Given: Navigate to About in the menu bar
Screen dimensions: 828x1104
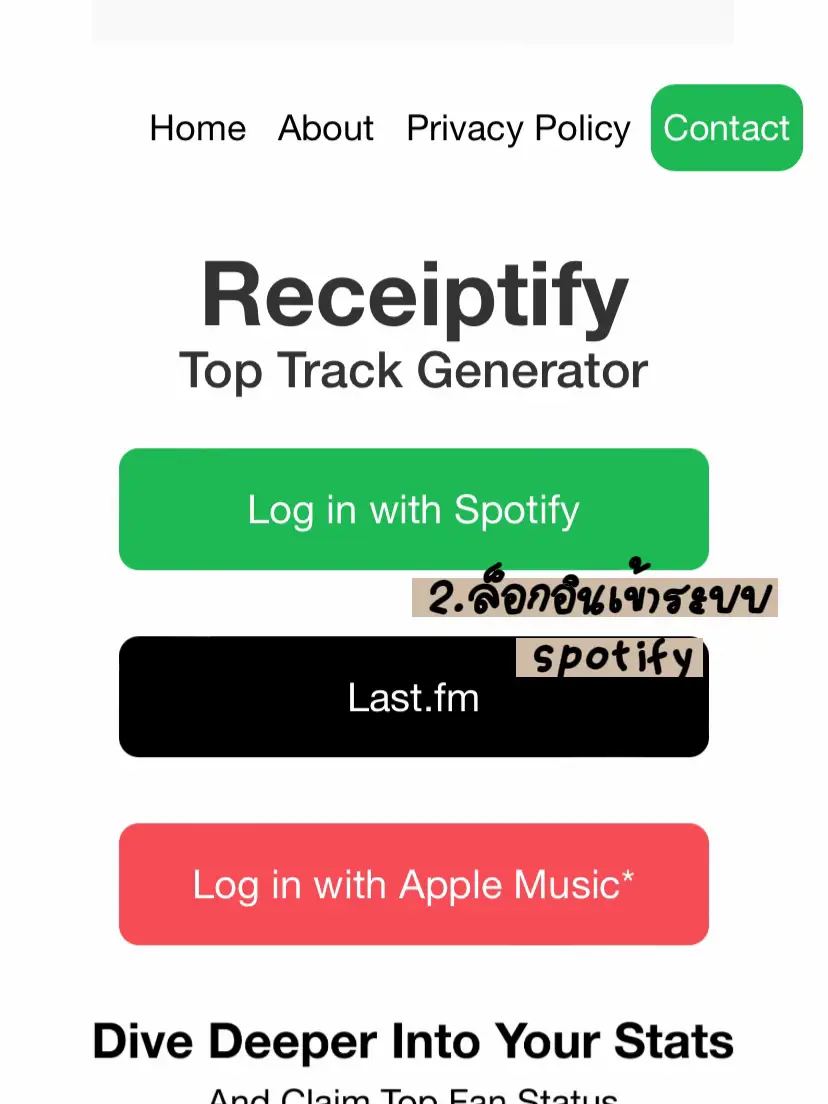Looking at the screenshot, I should point(326,128).
